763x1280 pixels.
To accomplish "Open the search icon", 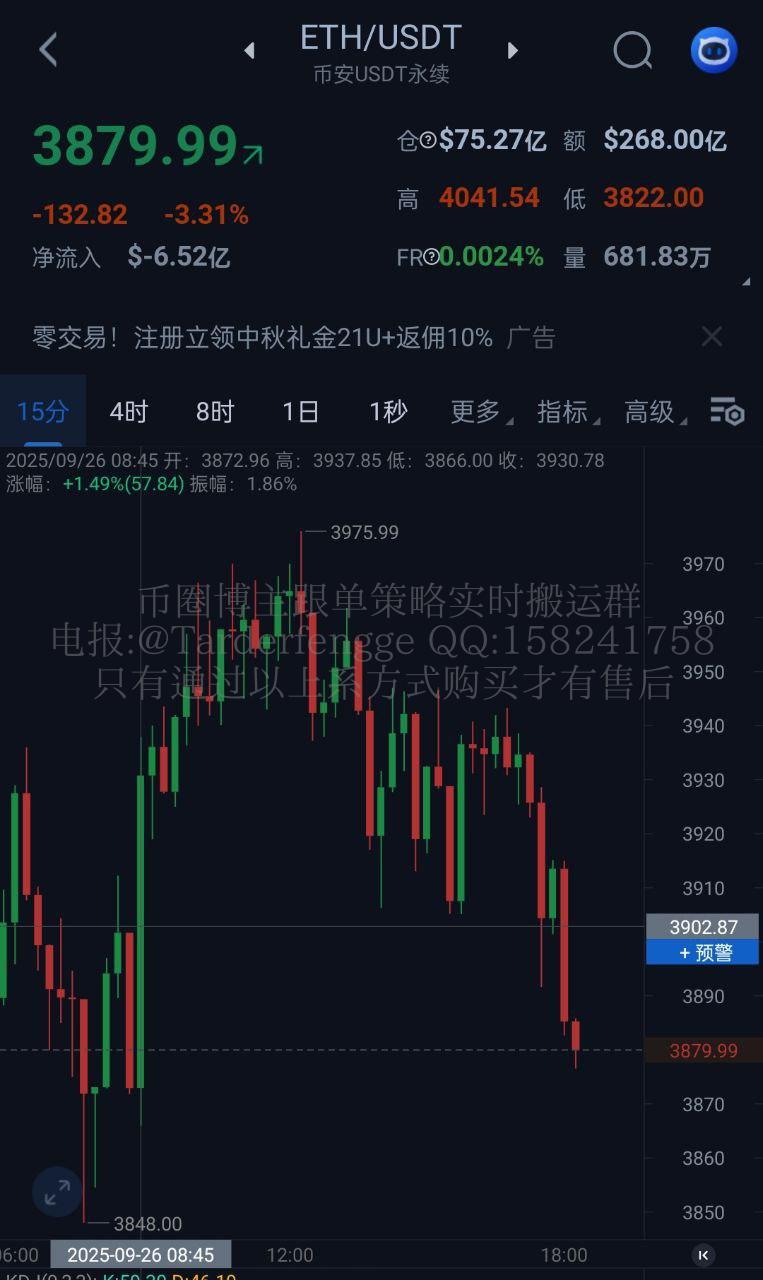I will (633, 50).
